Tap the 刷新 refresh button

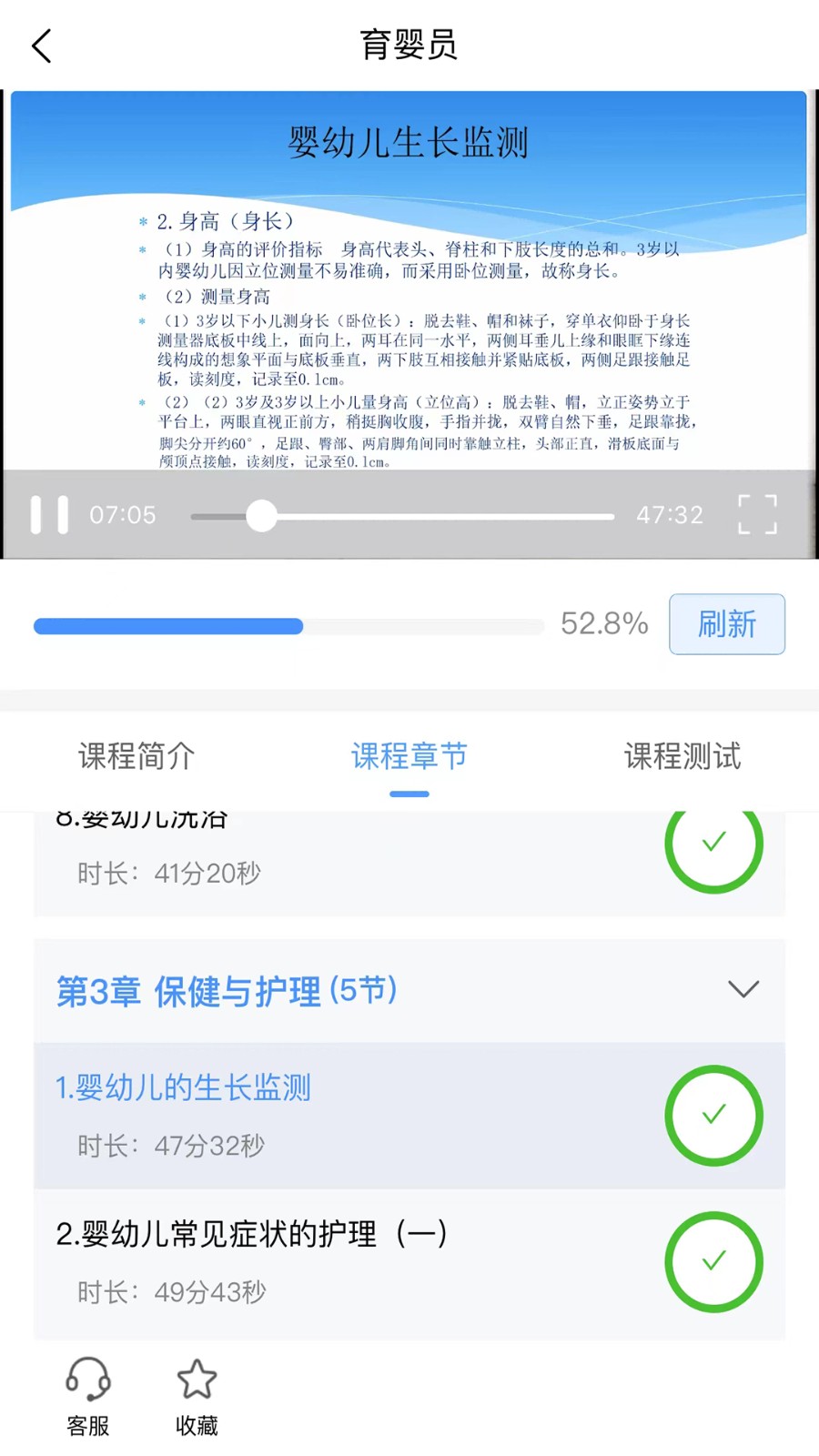[x=726, y=624]
